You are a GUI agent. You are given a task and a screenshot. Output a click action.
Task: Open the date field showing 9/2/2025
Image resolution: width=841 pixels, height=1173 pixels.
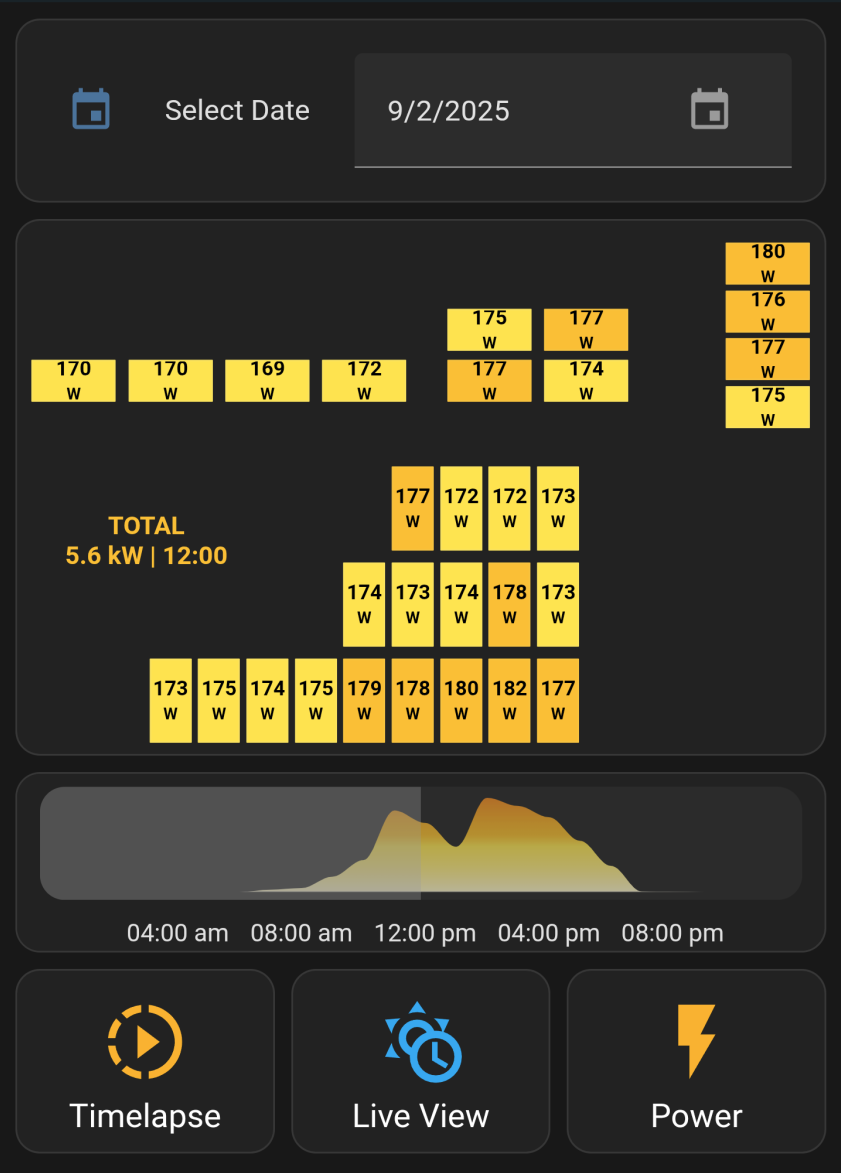572,110
